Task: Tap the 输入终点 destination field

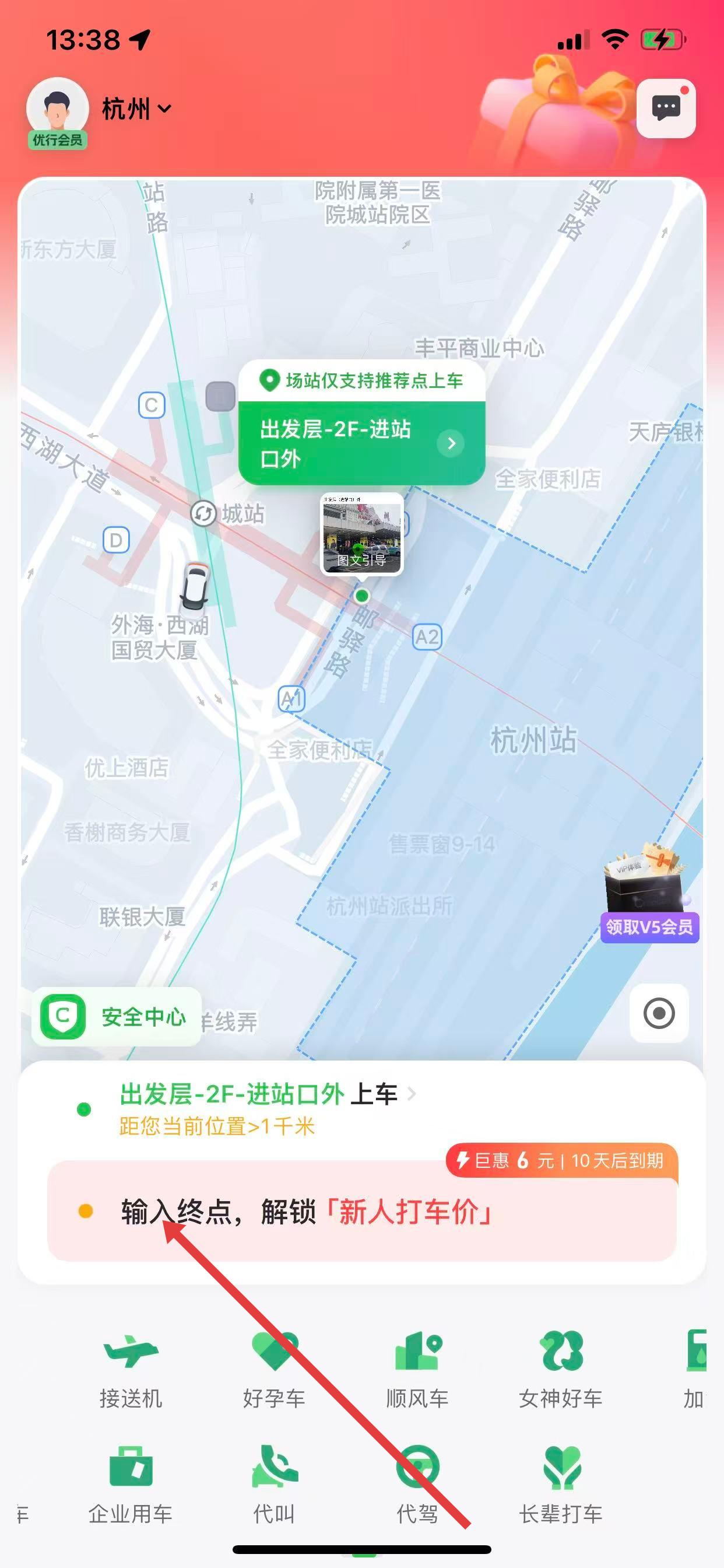Action: pos(361,1212)
